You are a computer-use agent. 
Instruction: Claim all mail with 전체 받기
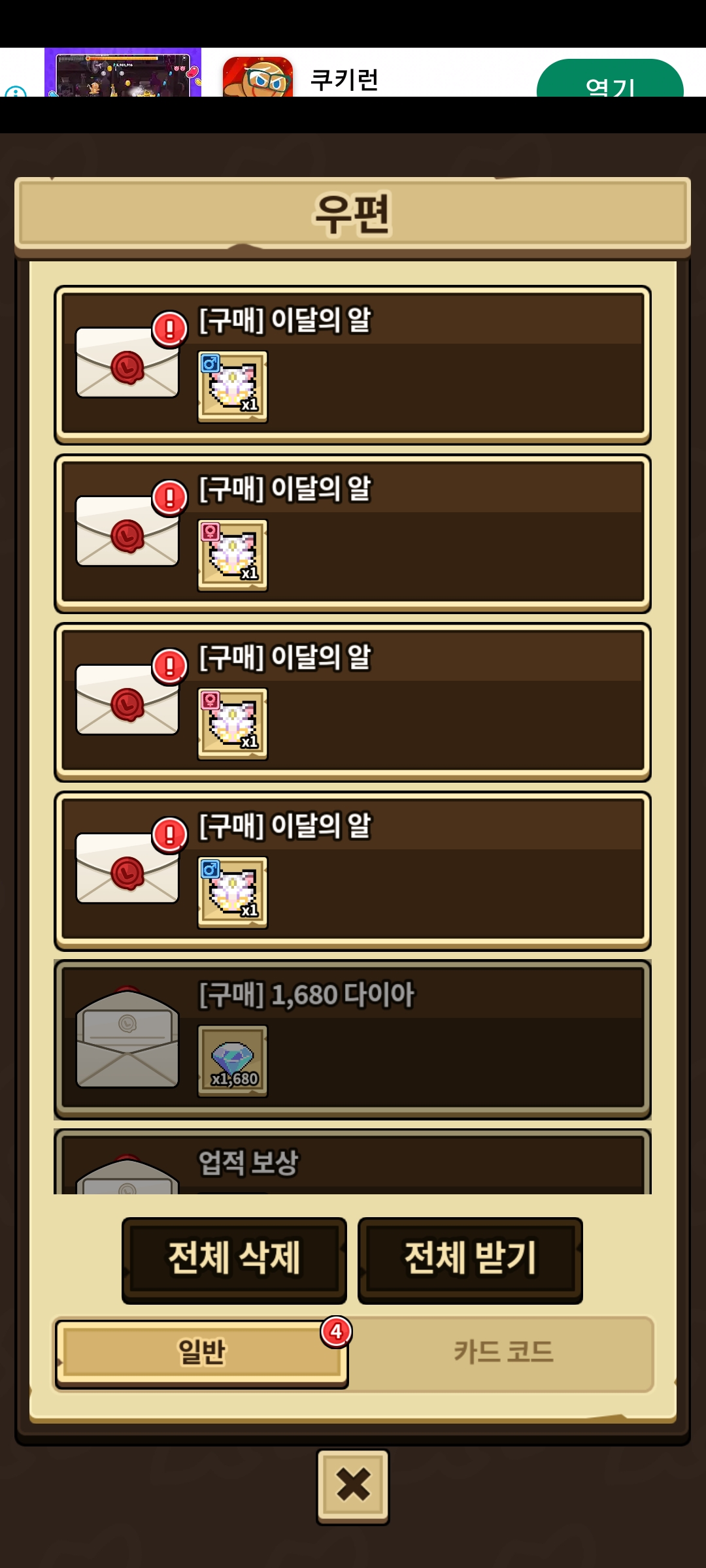pyautogui.click(x=470, y=1258)
